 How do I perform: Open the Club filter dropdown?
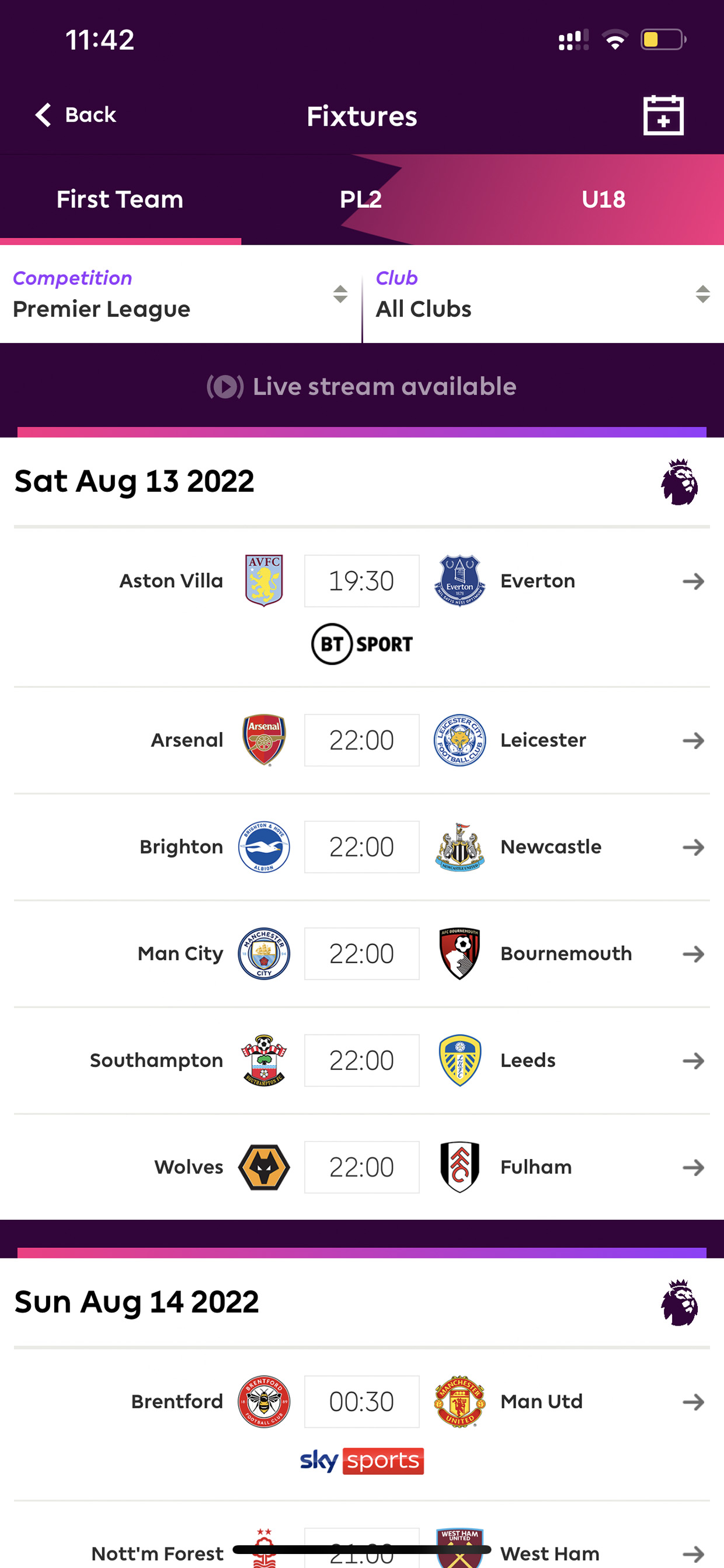pyautogui.click(x=544, y=294)
